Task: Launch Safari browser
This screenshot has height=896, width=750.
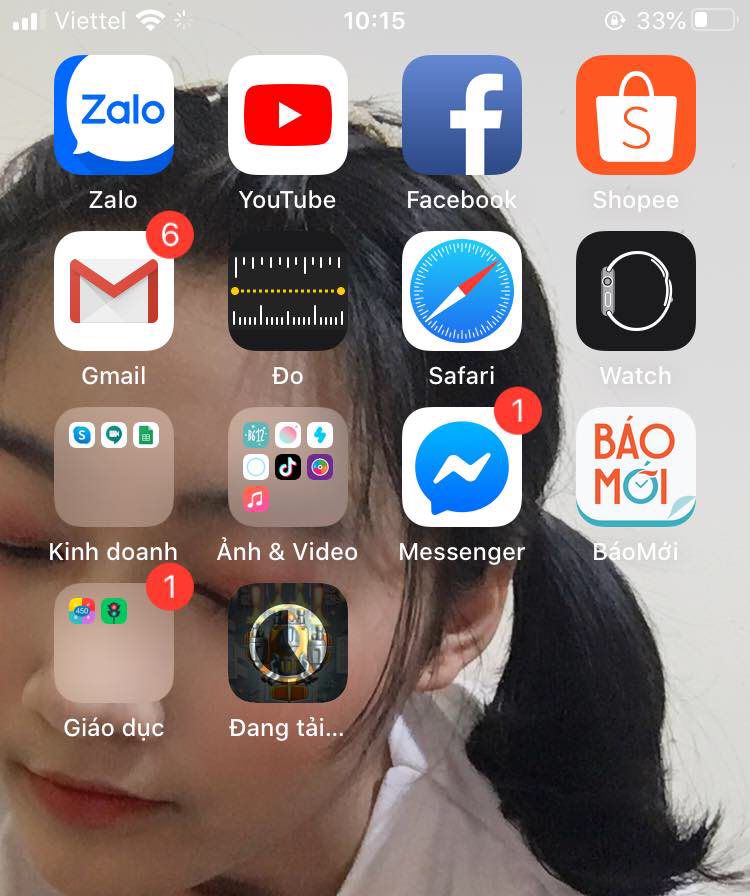Action: [462, 291]
